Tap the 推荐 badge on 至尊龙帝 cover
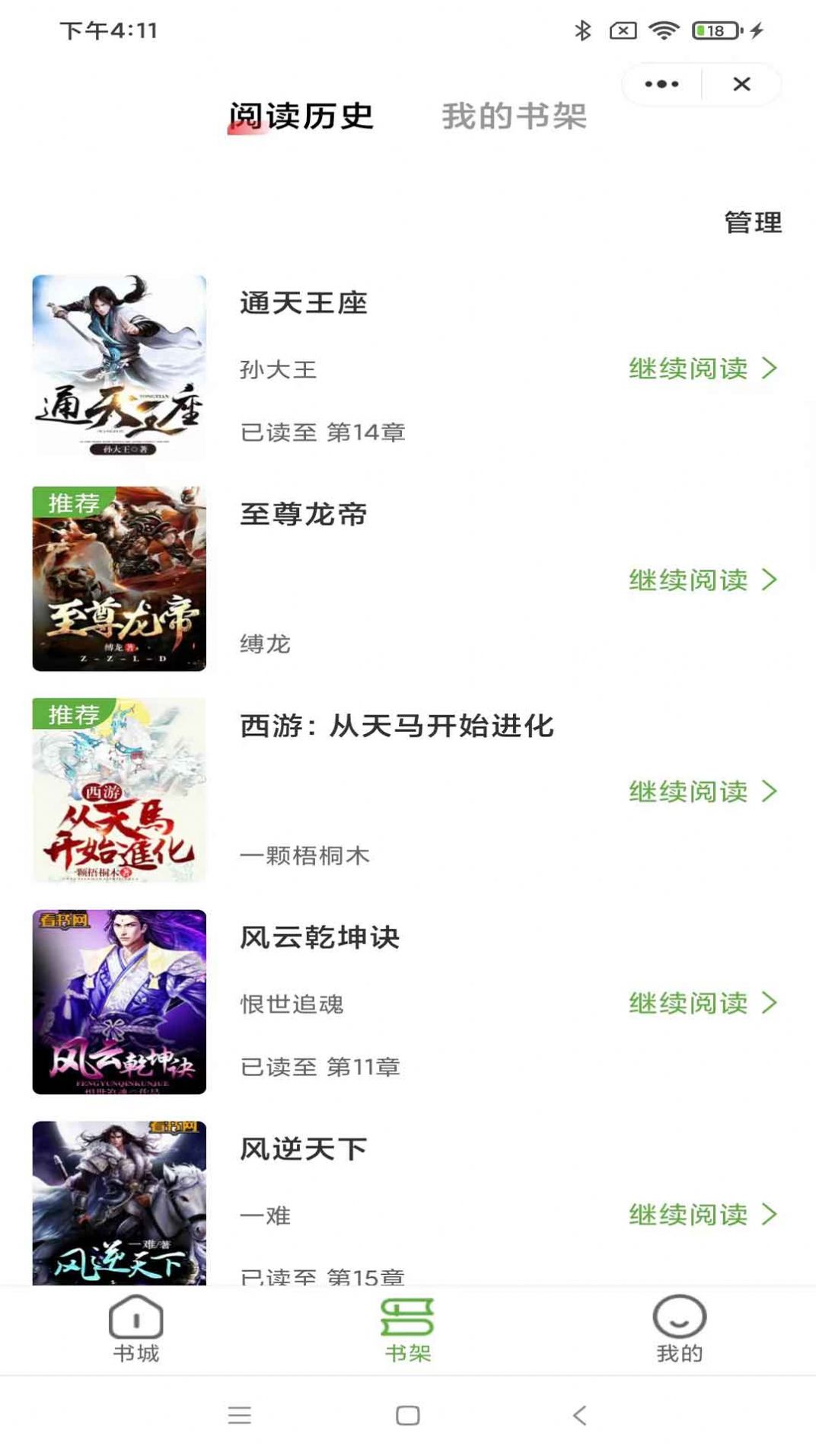 (74, 501)
